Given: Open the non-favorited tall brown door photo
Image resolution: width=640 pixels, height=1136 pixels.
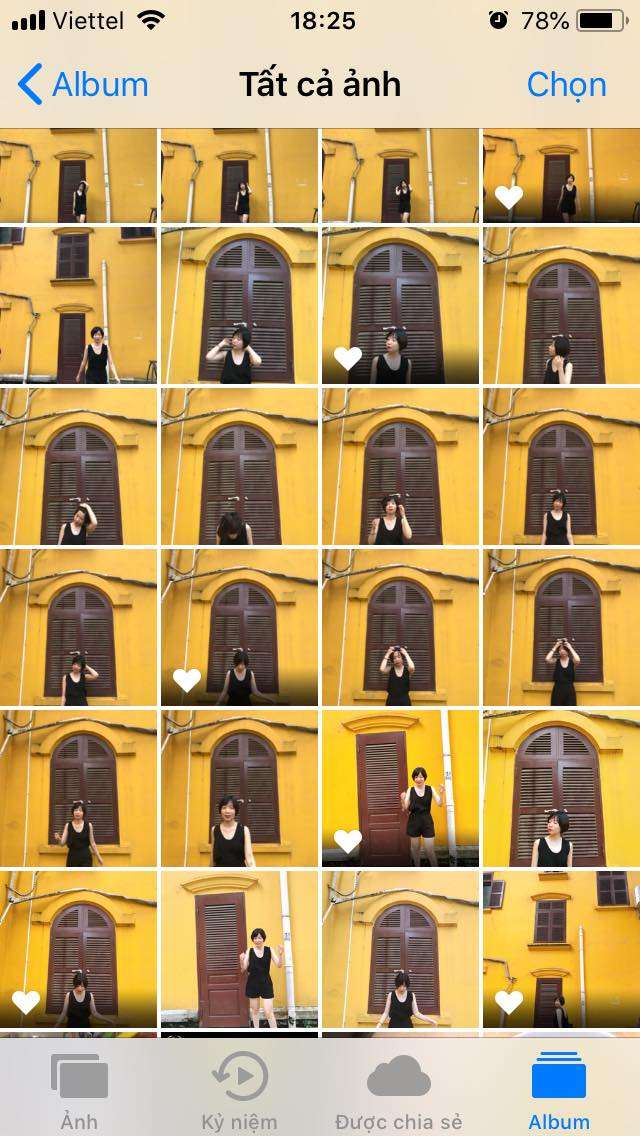Looking at the screenshot, I should 239,949.
